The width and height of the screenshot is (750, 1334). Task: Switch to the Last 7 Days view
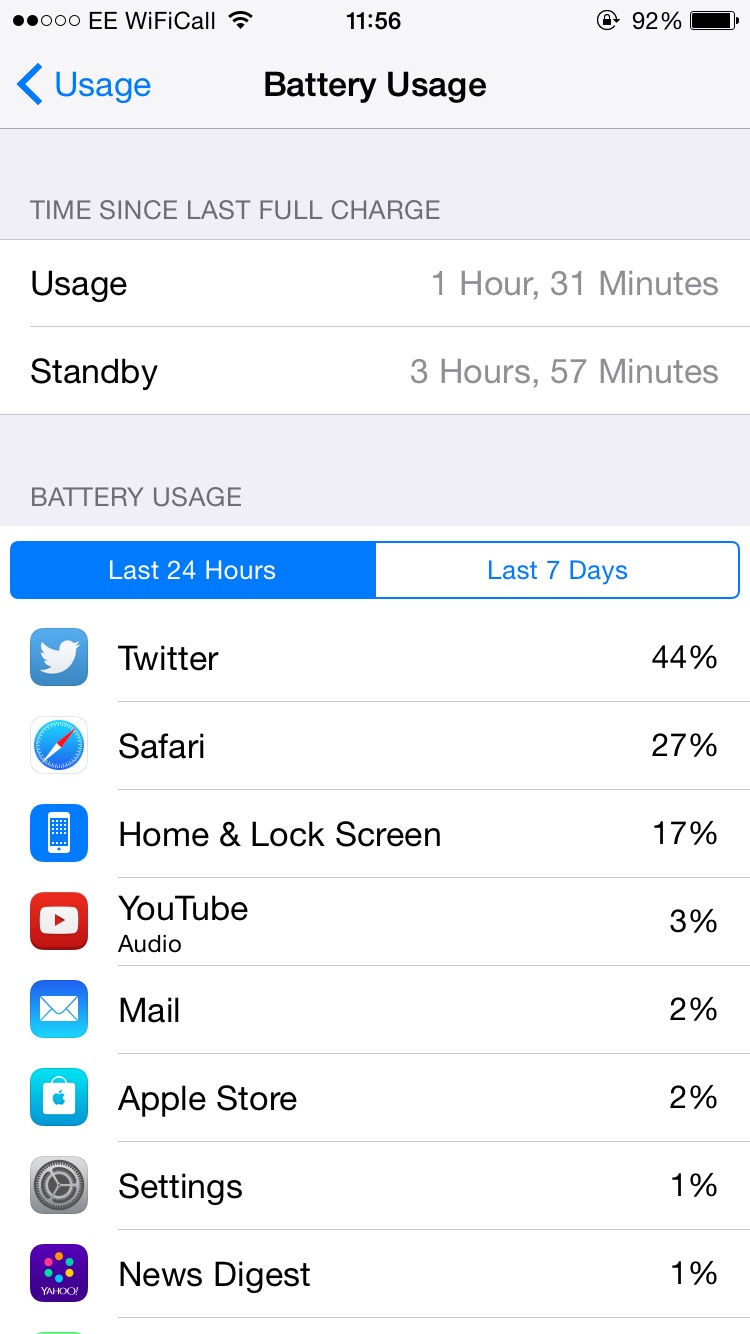pos(557,570)
